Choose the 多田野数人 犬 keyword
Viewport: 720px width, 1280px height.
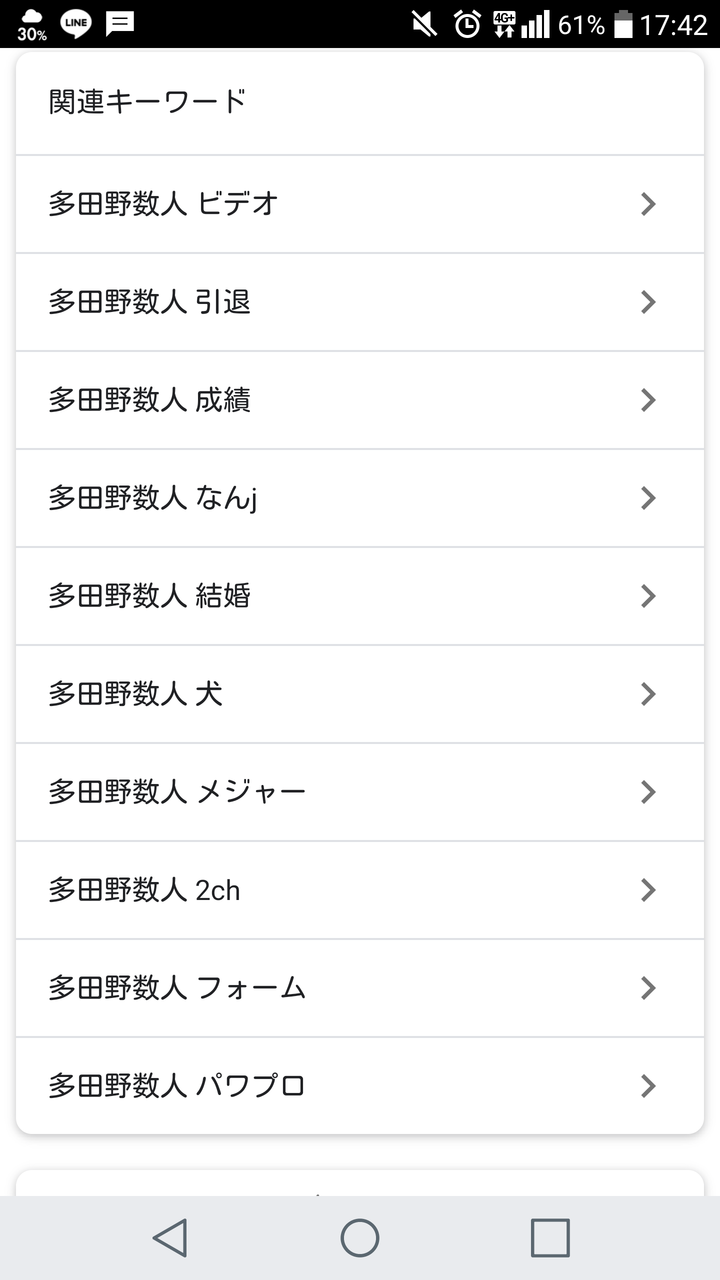(x=360, y=694)
